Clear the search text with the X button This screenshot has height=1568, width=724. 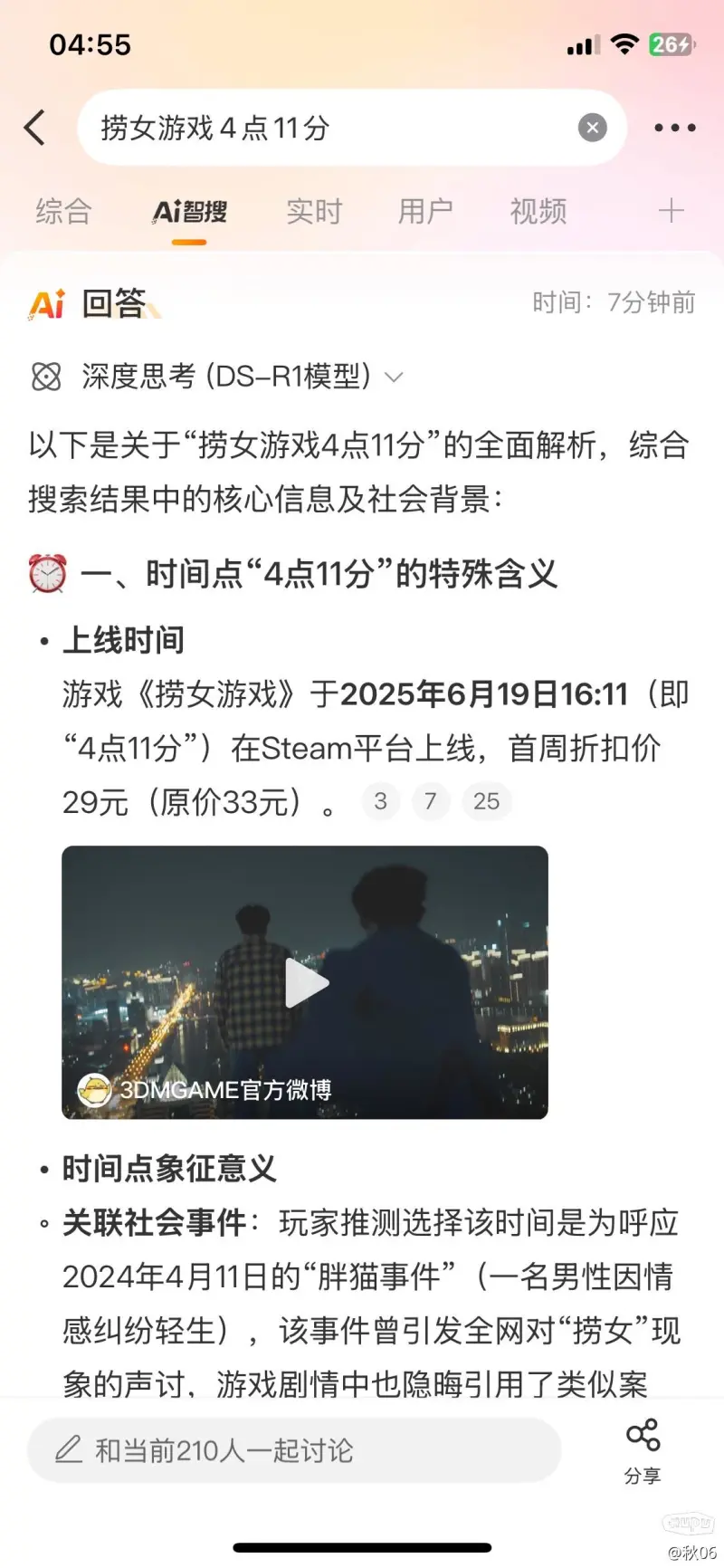point(593,128)
